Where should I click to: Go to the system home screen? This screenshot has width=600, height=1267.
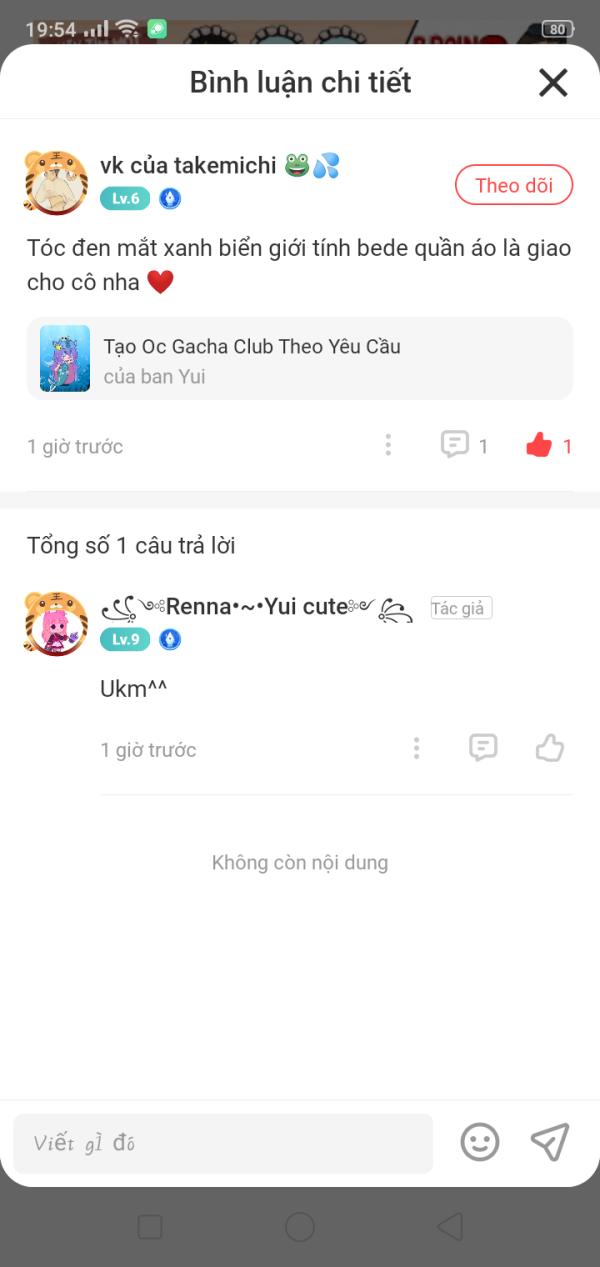click(300, 1227)
